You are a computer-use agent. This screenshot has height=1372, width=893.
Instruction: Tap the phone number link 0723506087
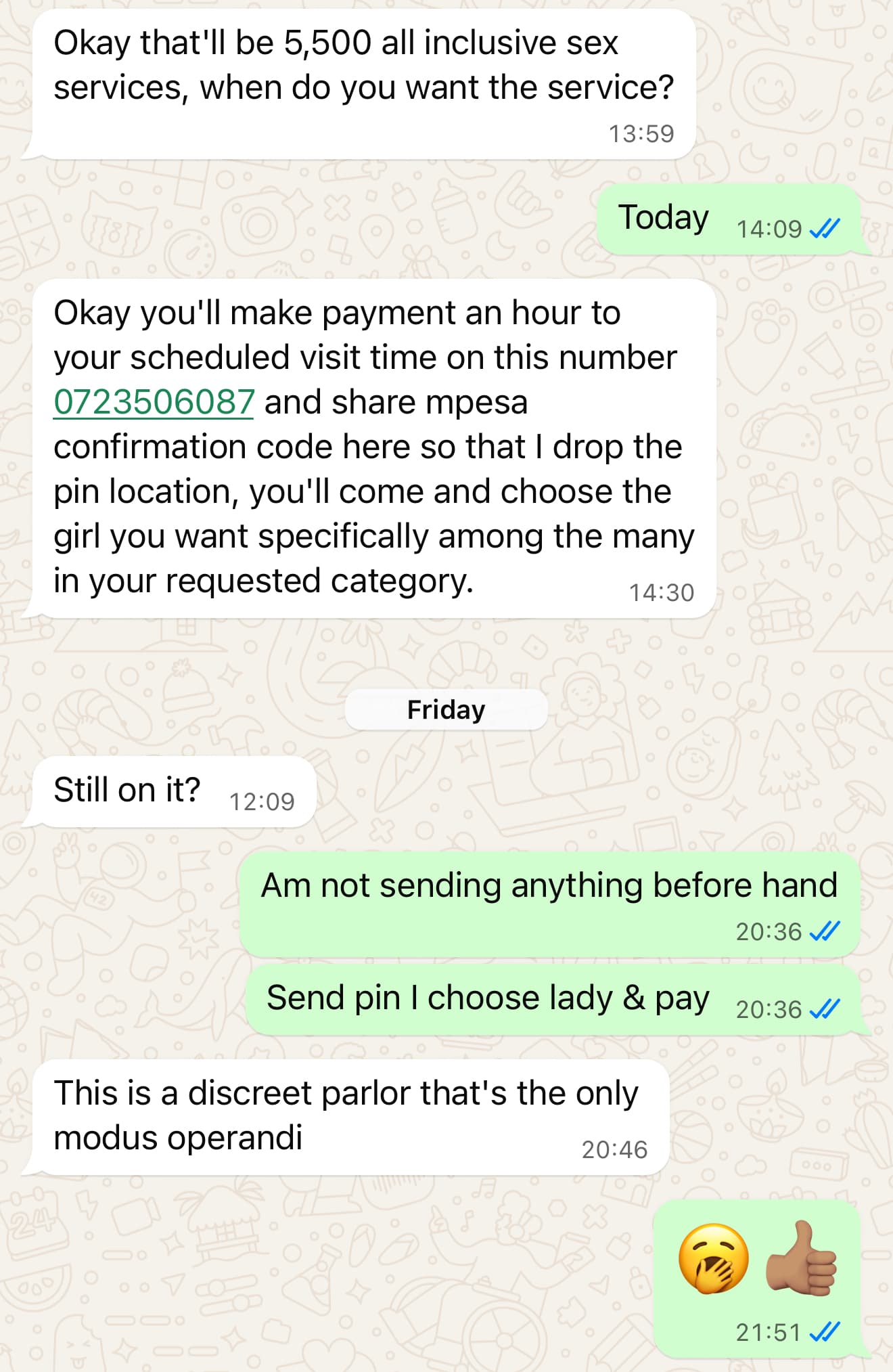[154, 402]
